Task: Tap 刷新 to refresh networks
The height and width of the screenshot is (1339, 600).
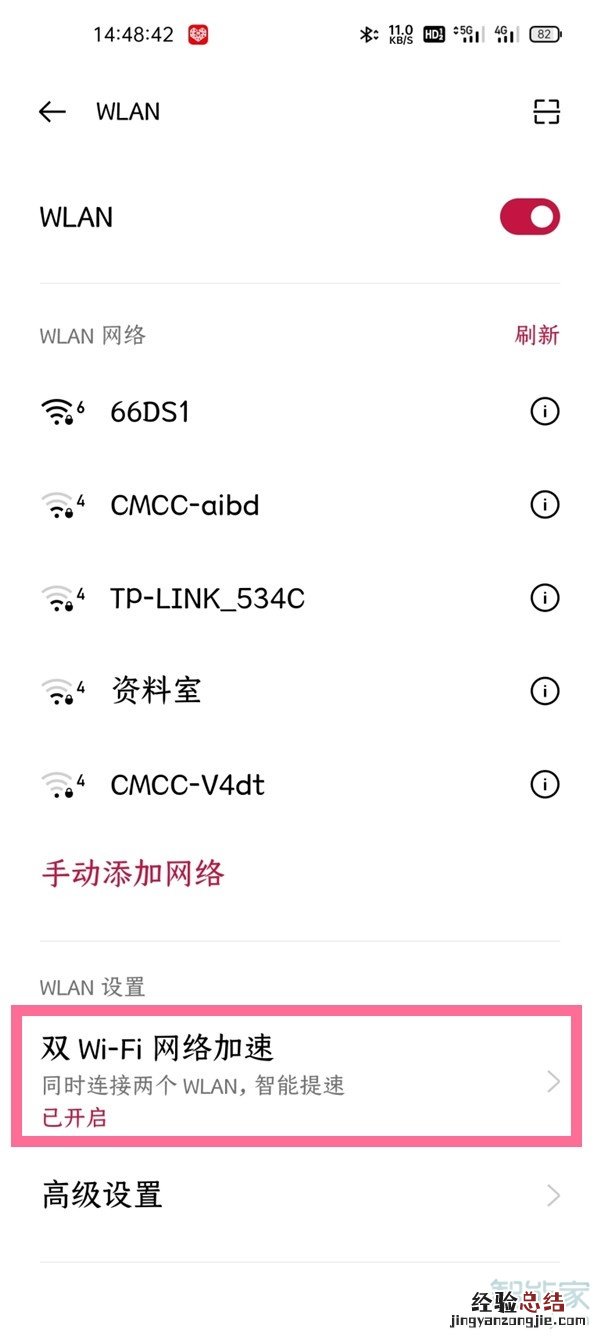Action: [x=537, y=335]
